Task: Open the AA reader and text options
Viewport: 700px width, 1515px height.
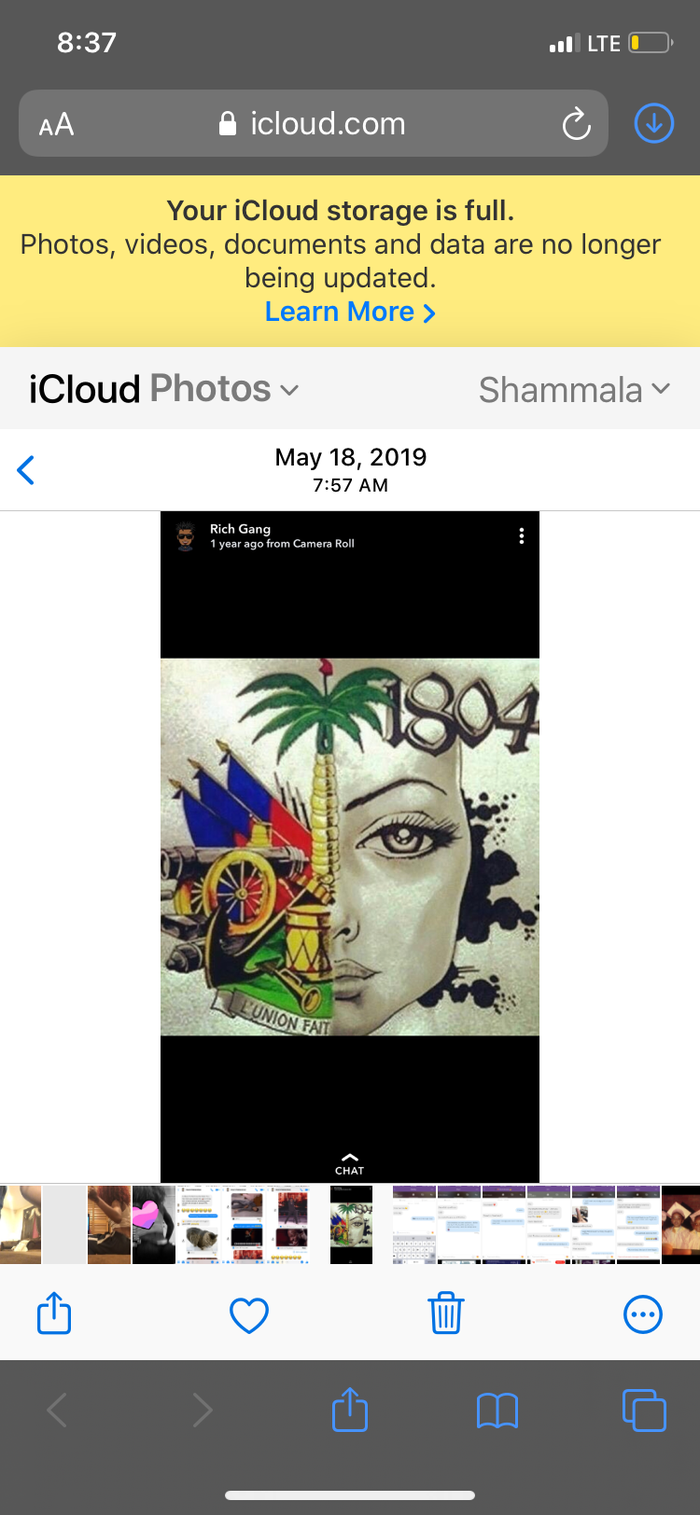Action: (56, 125)
